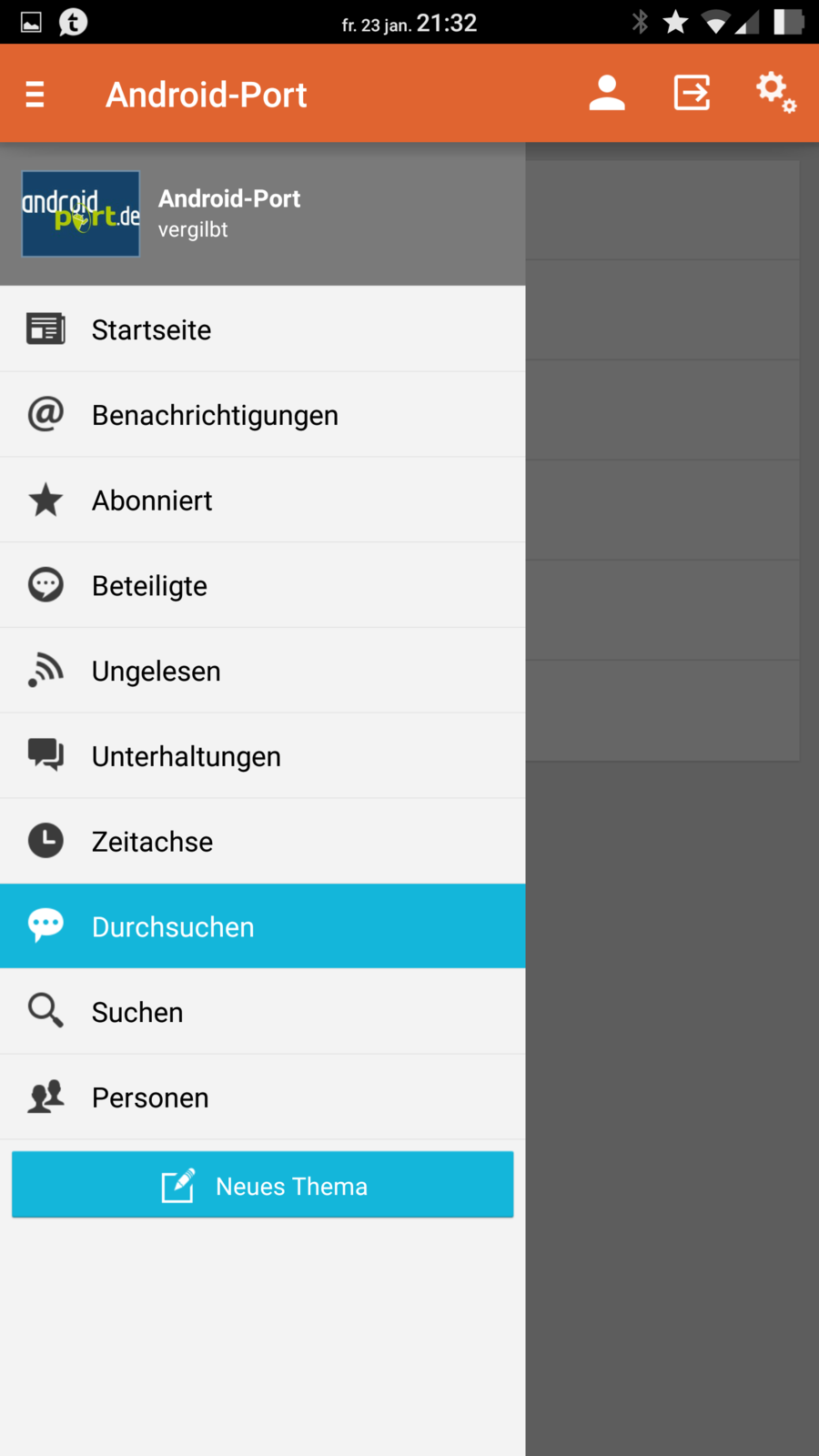Viewport: 819px width, 1456px height.
Task: Close the drawer with the hamburger button
Action: 35,94
